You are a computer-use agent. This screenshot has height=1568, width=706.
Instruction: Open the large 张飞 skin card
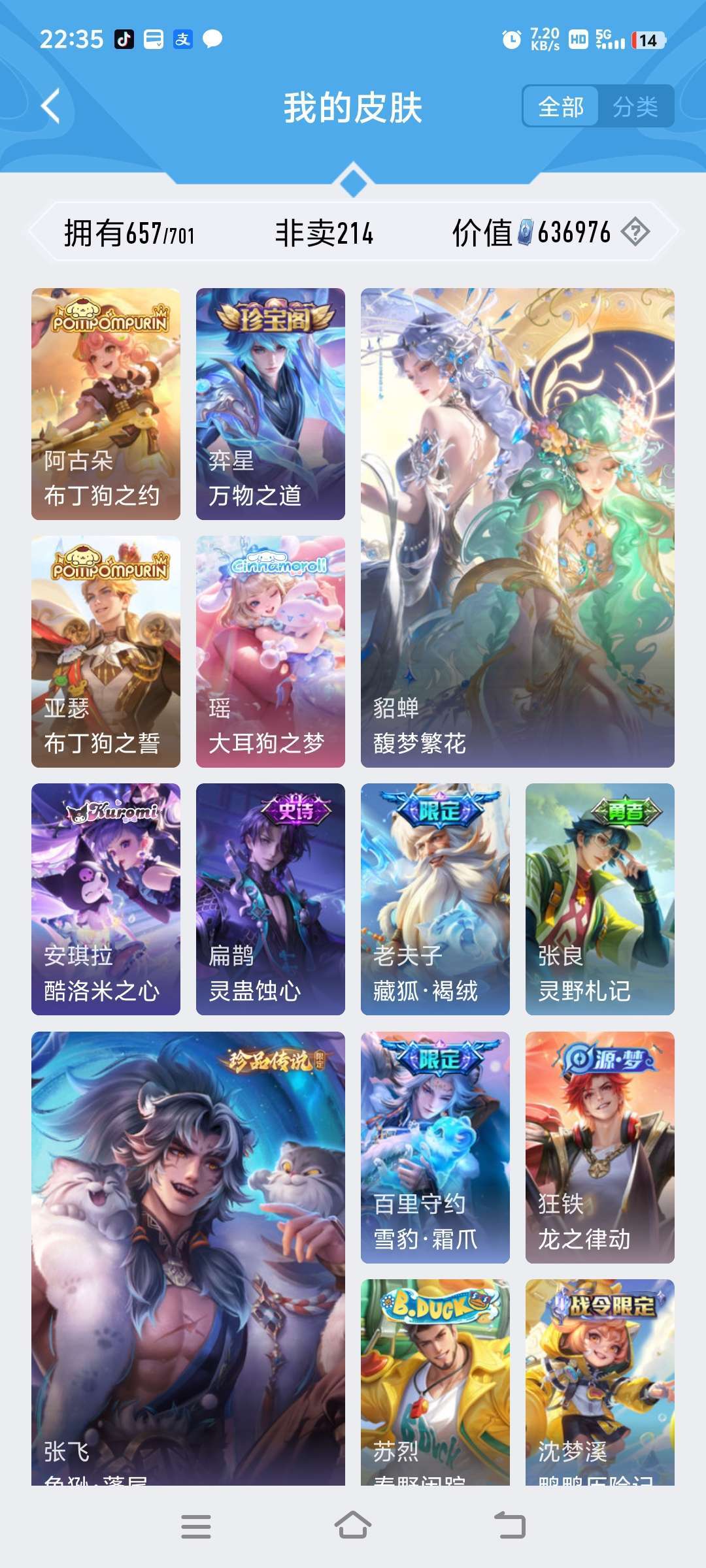[188, 1258]
